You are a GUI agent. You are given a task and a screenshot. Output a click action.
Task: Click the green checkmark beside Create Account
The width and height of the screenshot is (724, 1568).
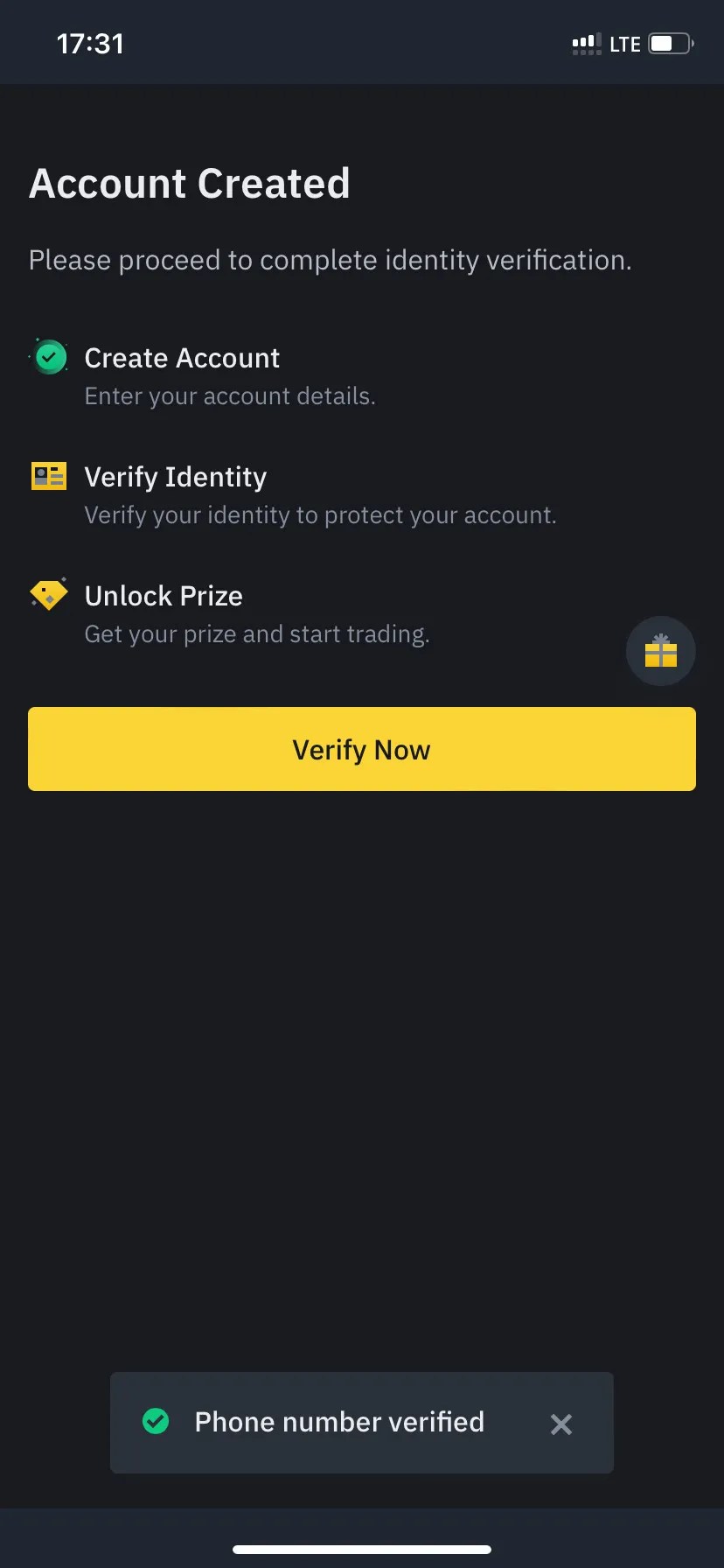[49, 356]
